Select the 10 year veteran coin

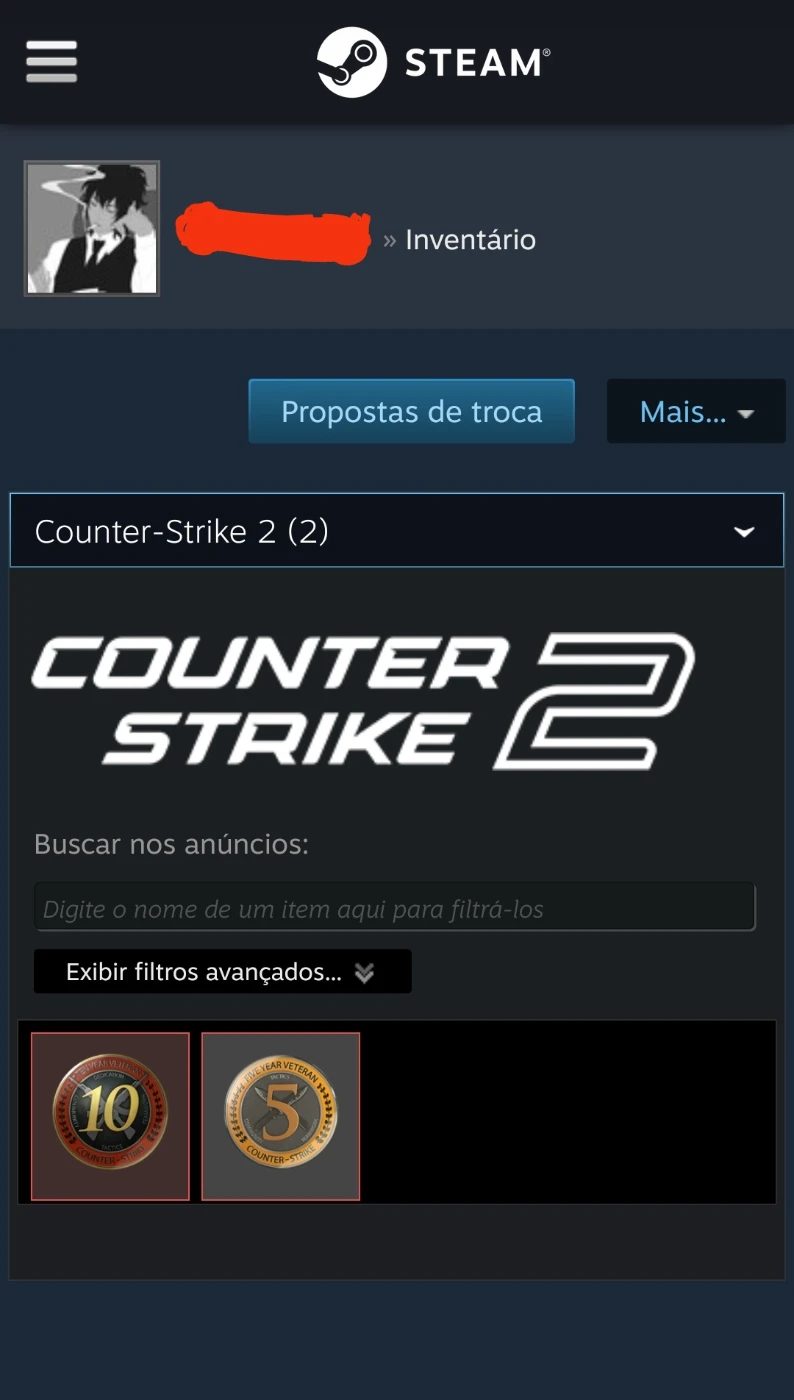click(x=110, y=1116)
